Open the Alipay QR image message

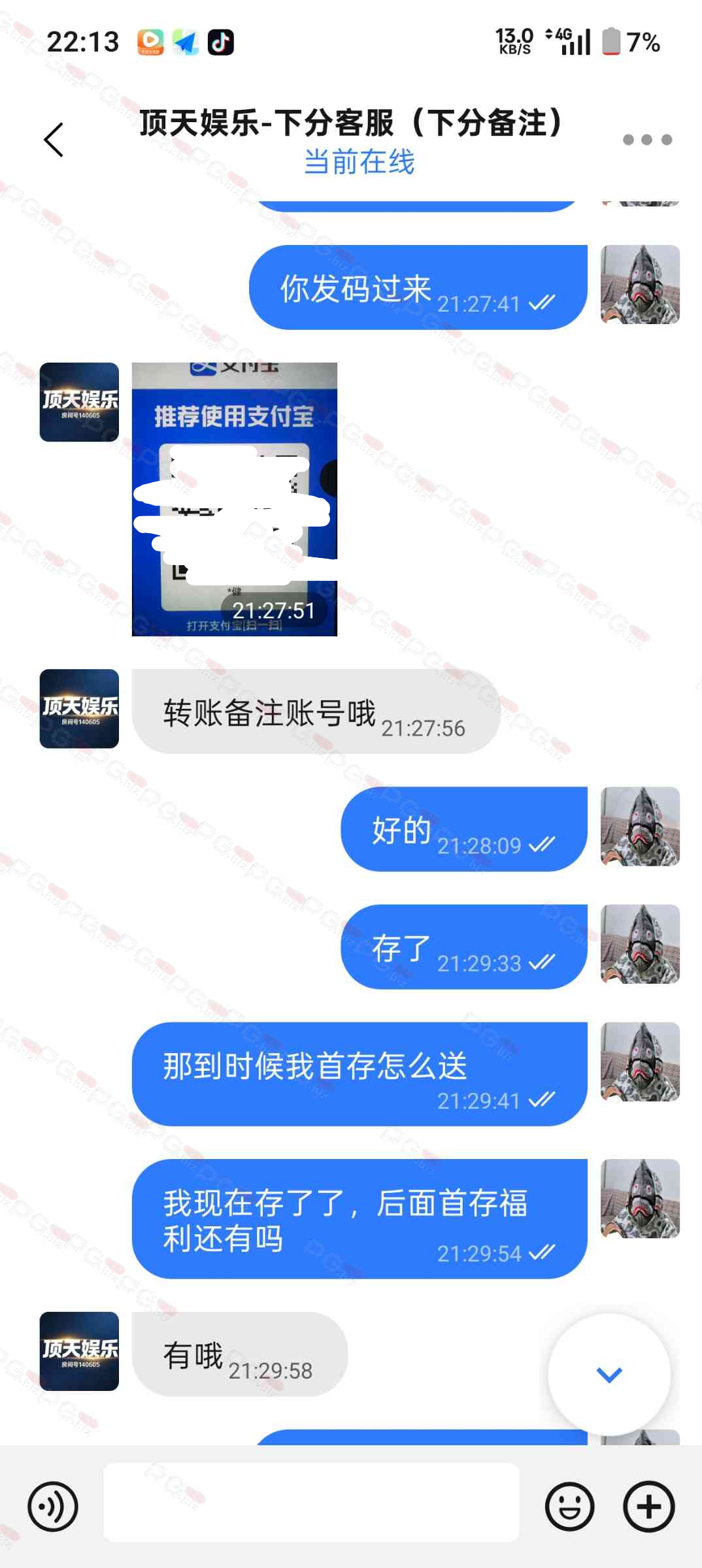pos(234,499)
